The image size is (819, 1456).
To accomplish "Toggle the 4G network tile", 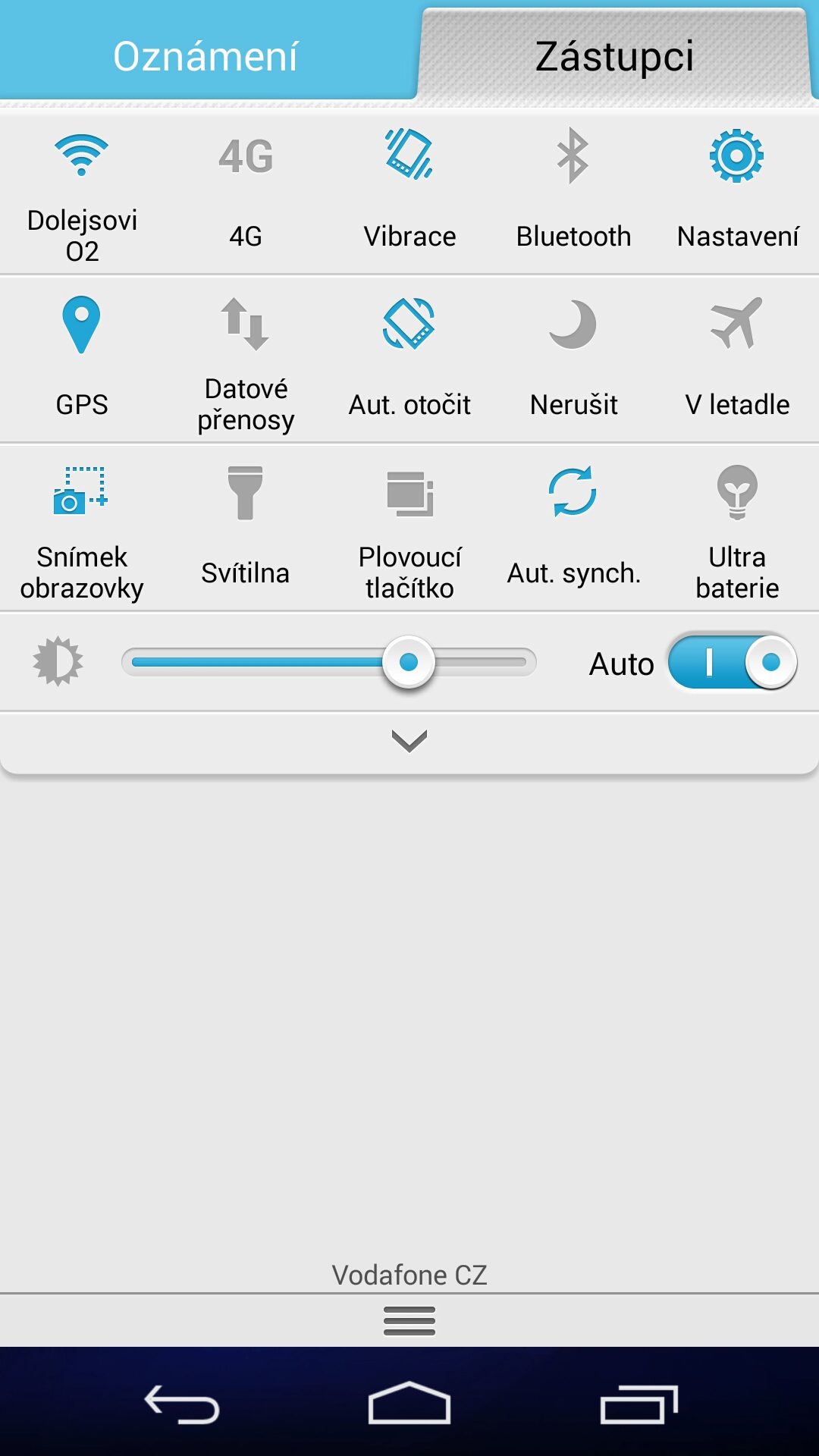I will (x=246, y=194).
